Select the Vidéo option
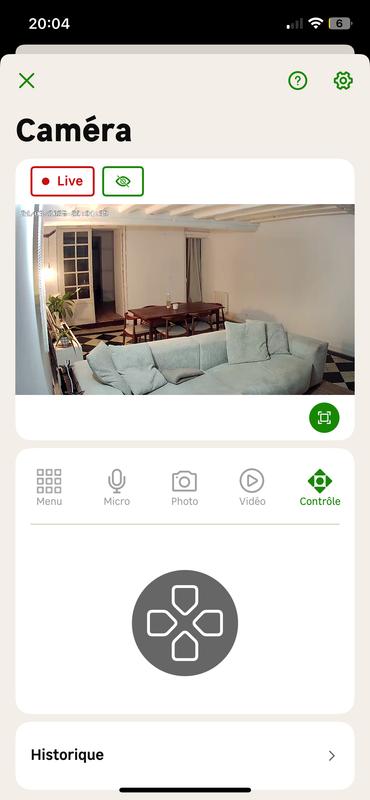 [x=252, y=487]
